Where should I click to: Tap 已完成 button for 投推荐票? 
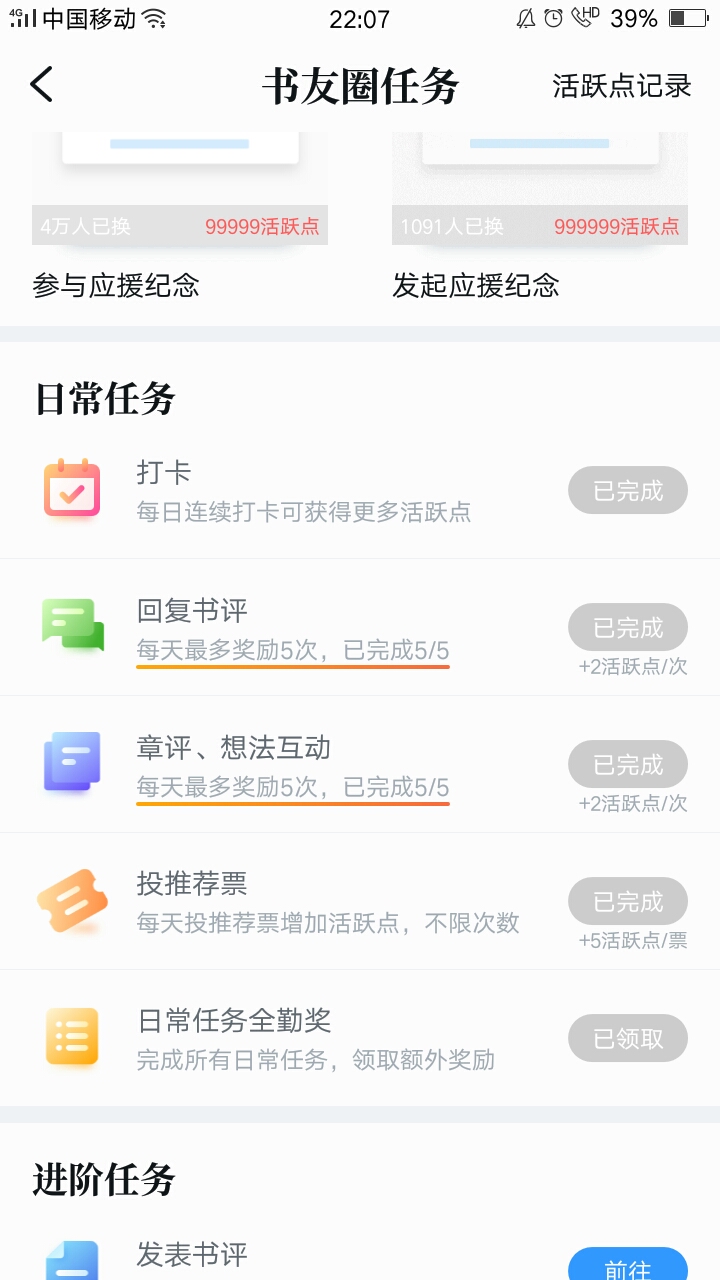(628, 902)
